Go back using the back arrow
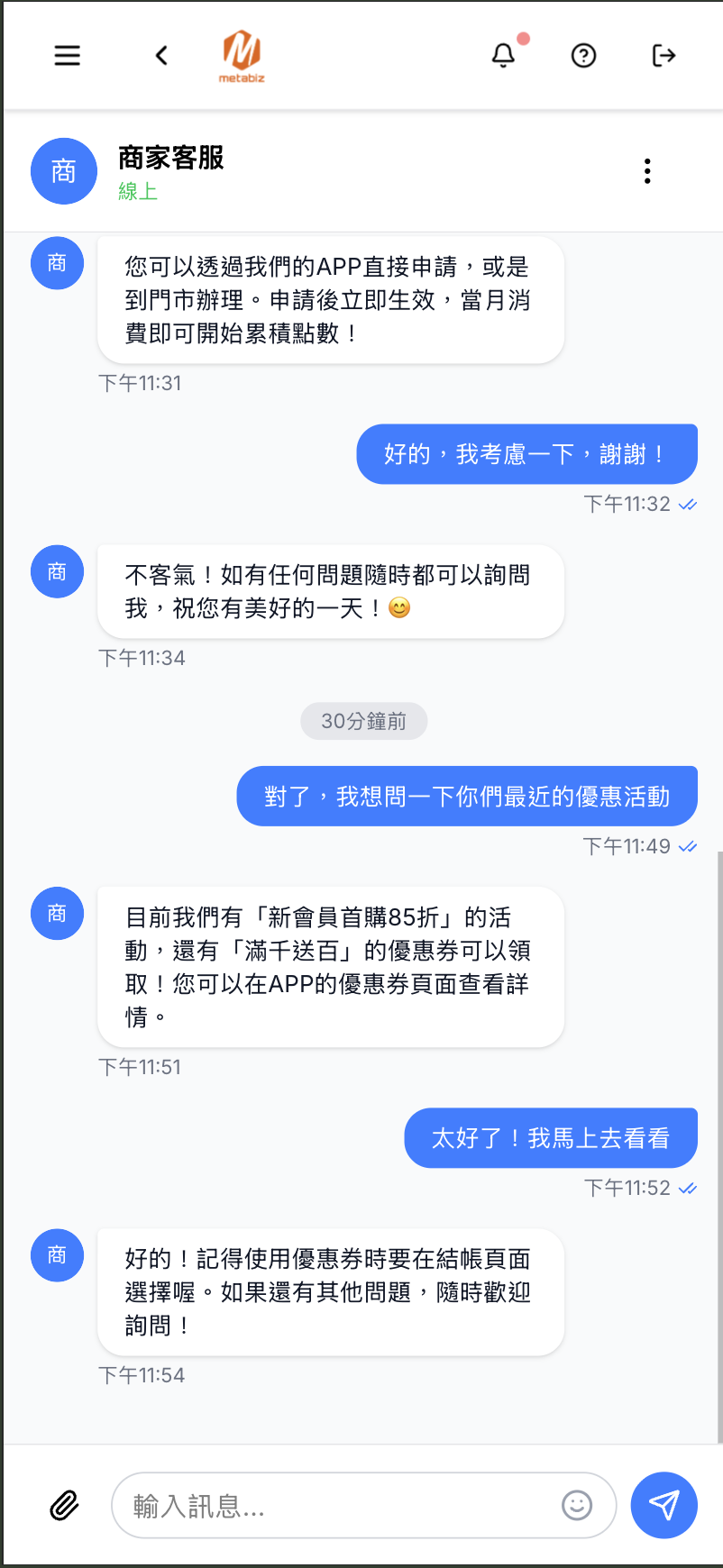Viewport: 723px width, 1568px height. 161,55
